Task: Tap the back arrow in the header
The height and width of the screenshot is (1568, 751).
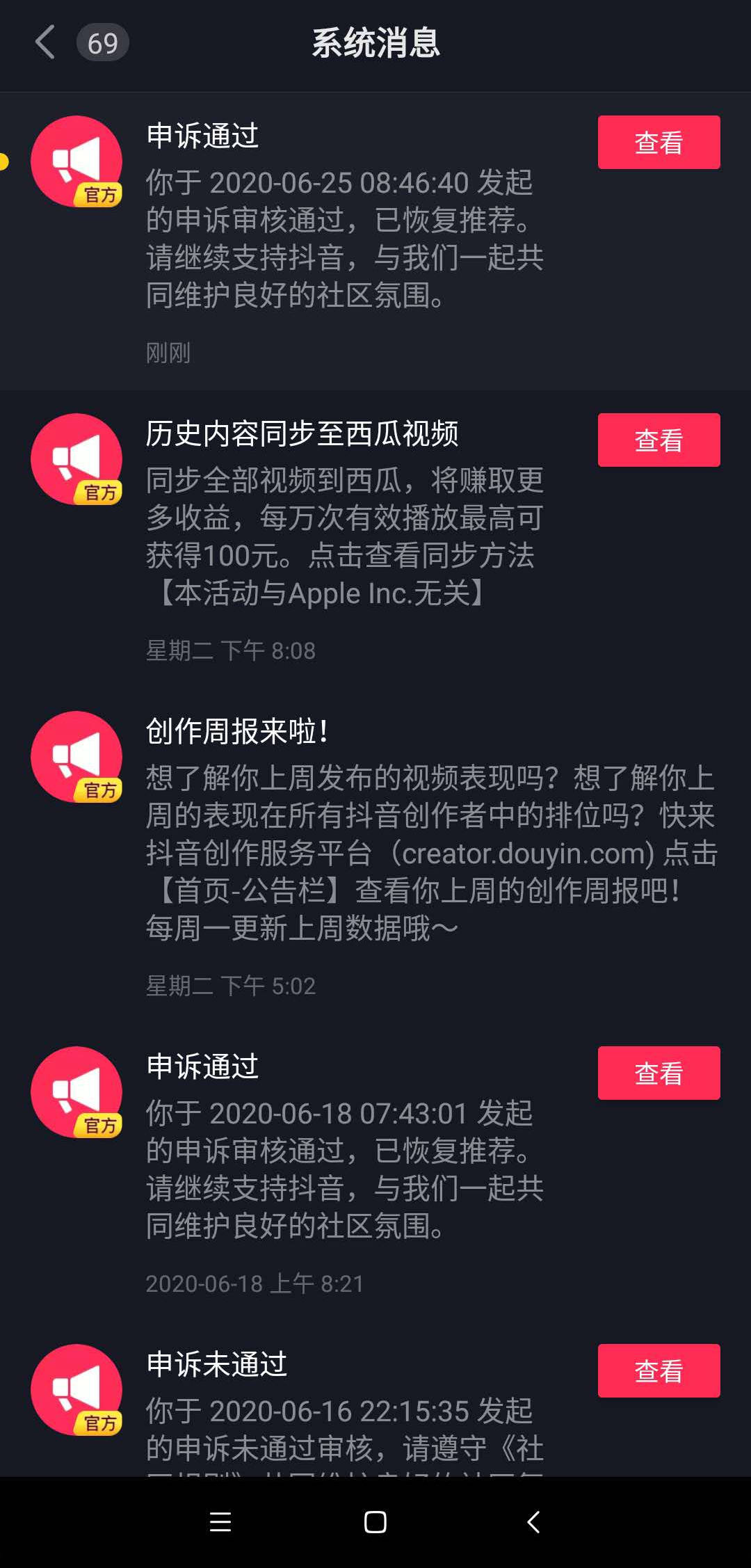Action: [46, 43]
